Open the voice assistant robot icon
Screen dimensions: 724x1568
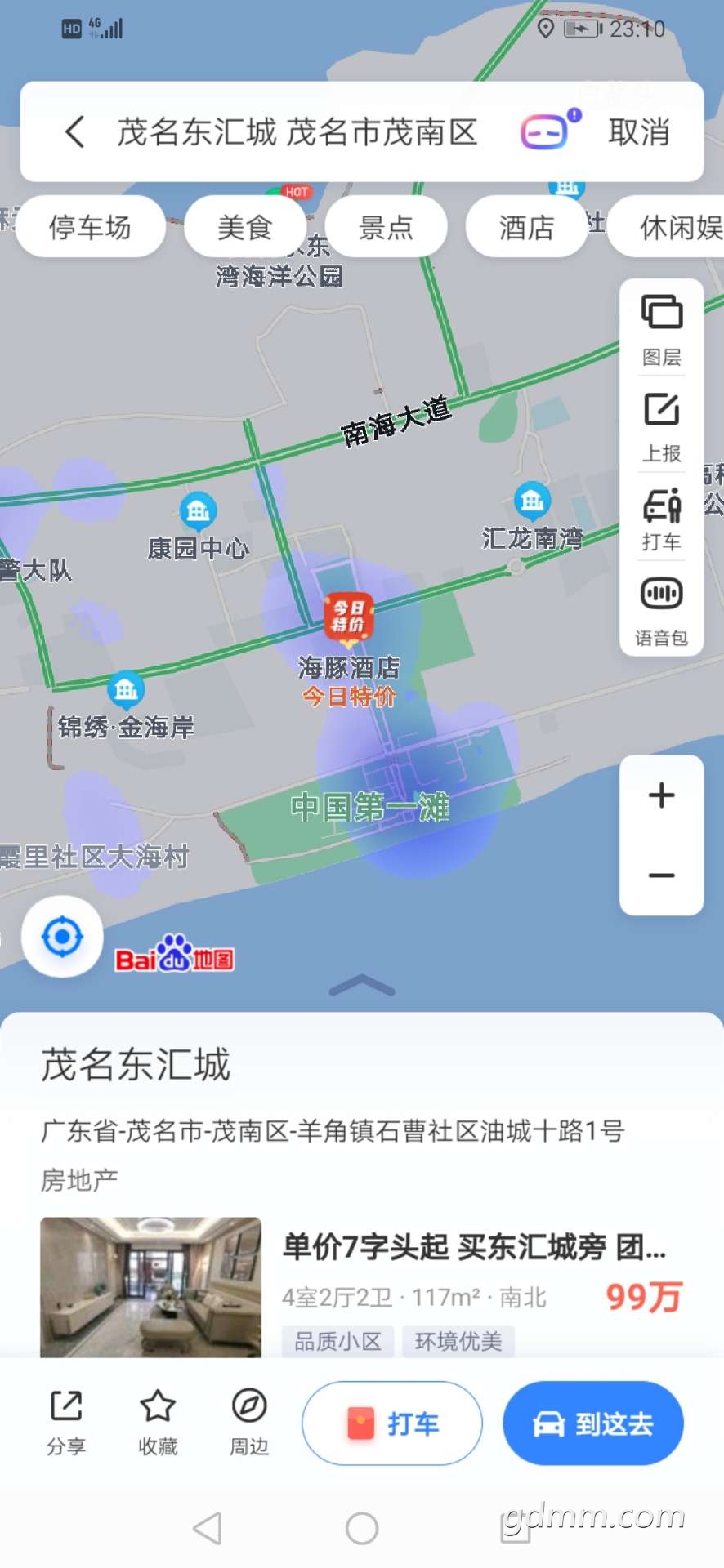(546, 131)
